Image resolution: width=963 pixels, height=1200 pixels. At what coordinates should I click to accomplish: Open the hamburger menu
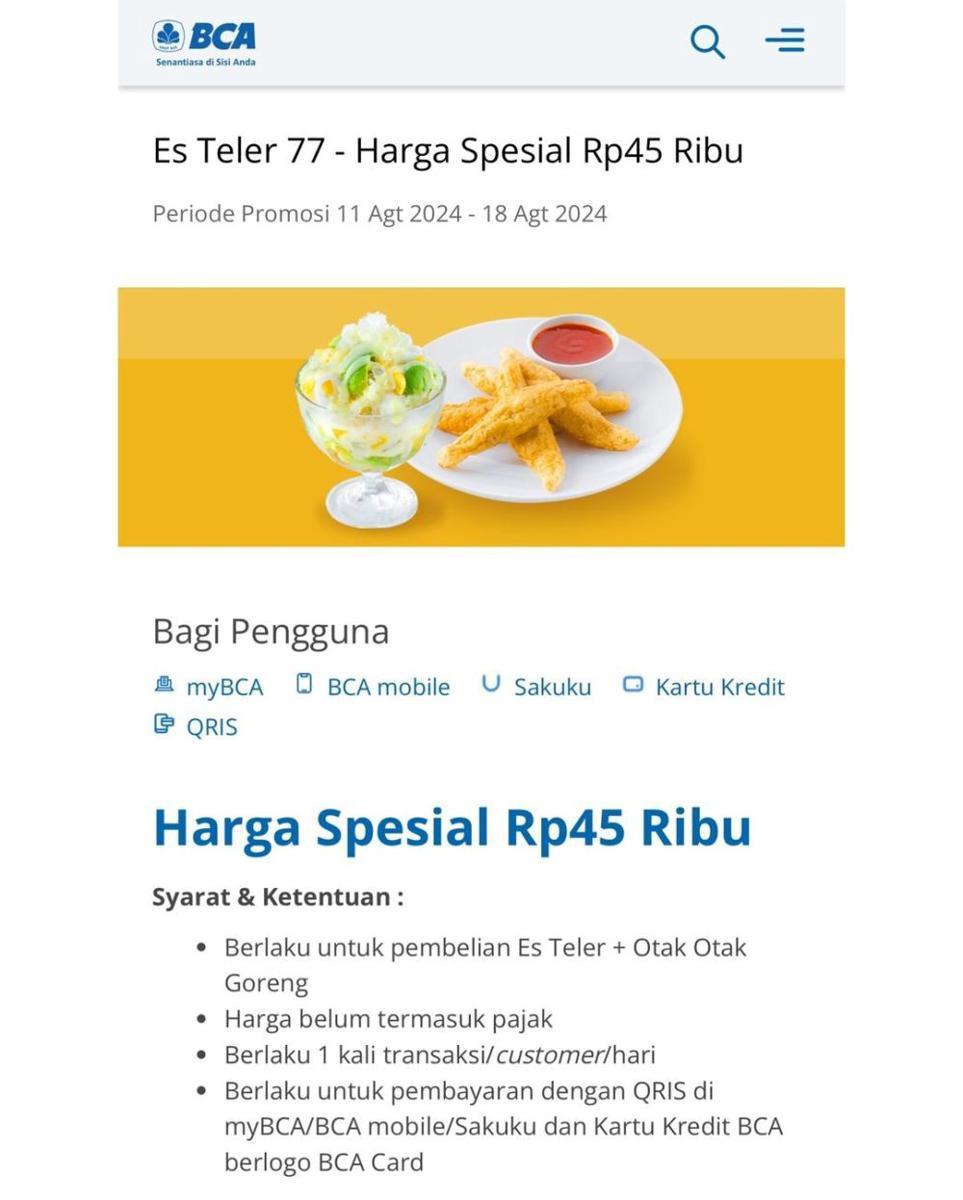tap(785, 41)
